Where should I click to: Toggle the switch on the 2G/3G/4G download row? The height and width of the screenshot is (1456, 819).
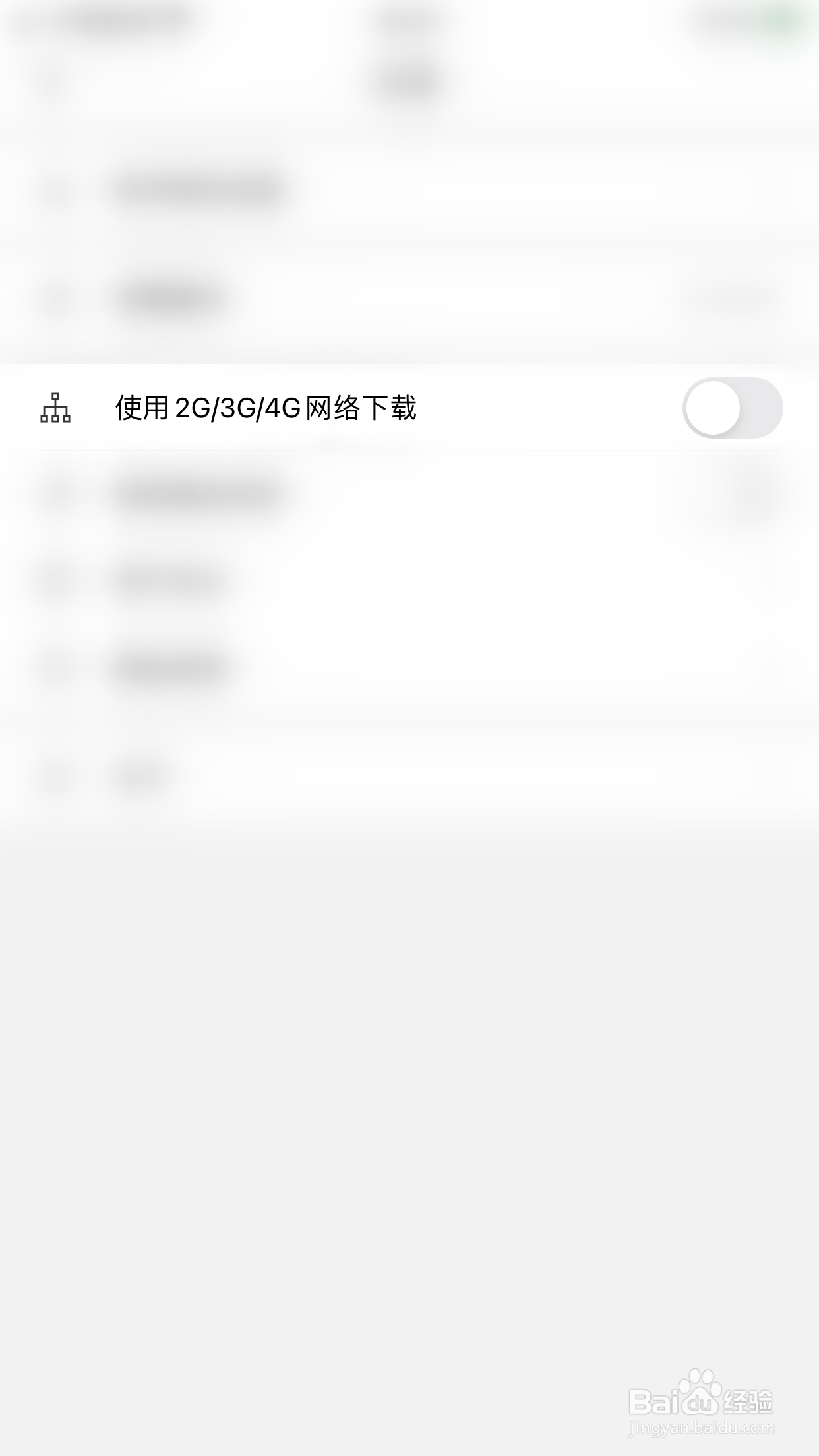click(x=732, y=409)
